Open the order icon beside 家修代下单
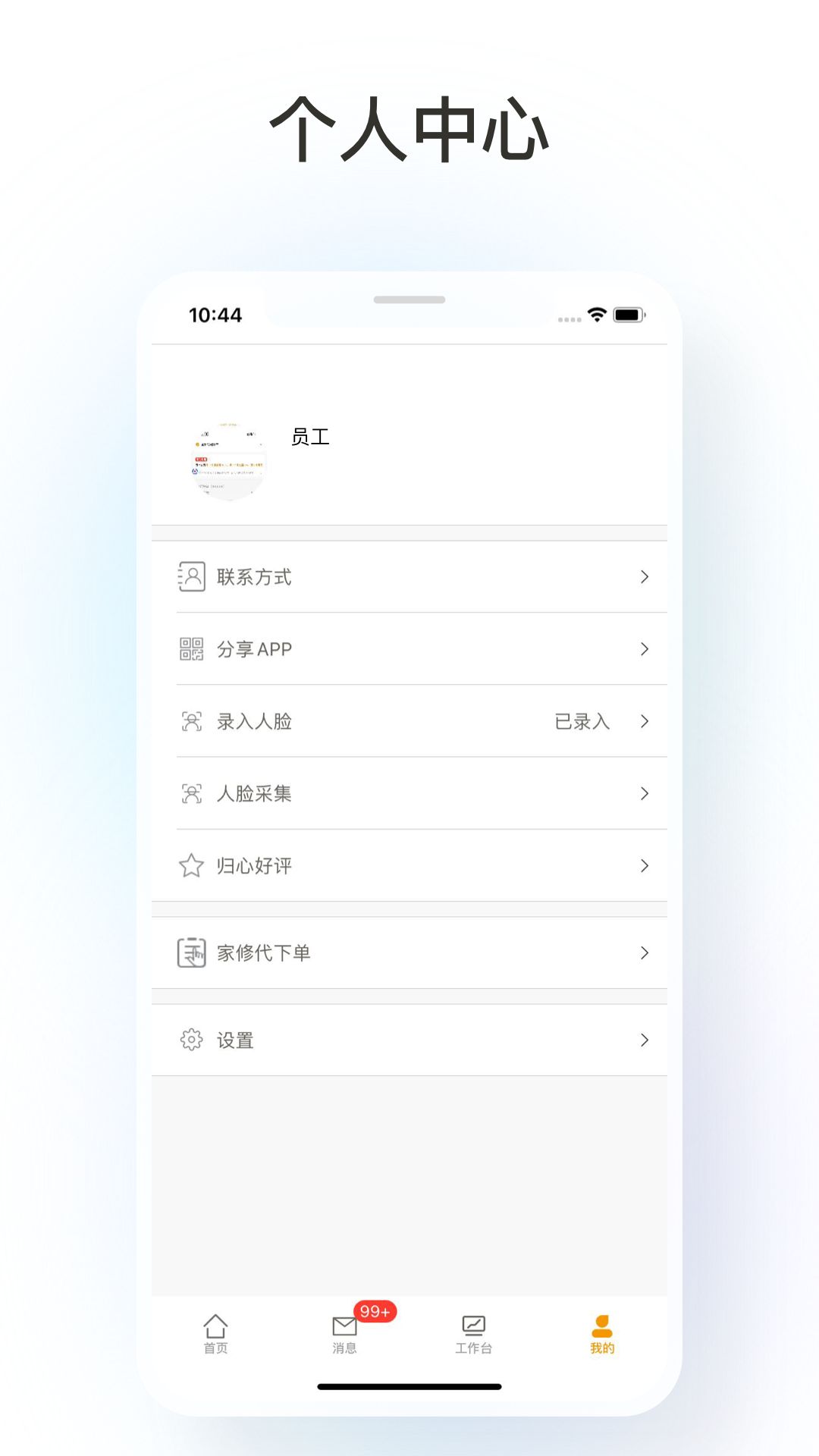819x1456 pixels. click(192, 952)
